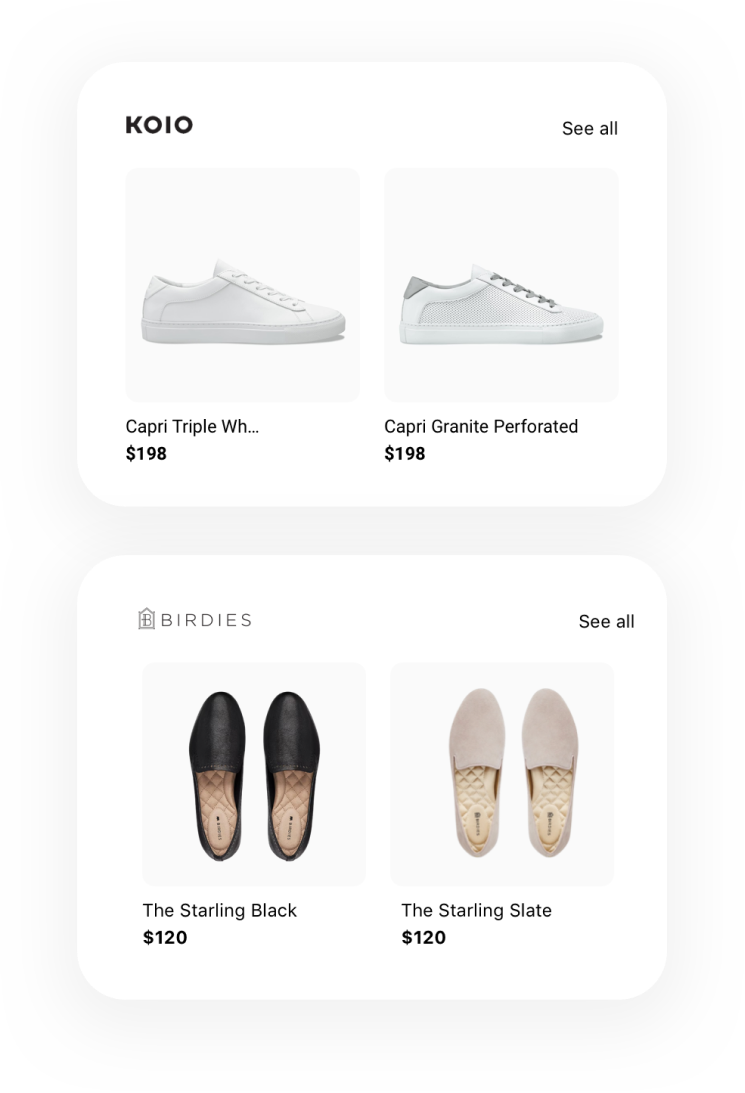Select the BIRDIES brand name
Screen dimensions: 745x1093
coord(205,620)
